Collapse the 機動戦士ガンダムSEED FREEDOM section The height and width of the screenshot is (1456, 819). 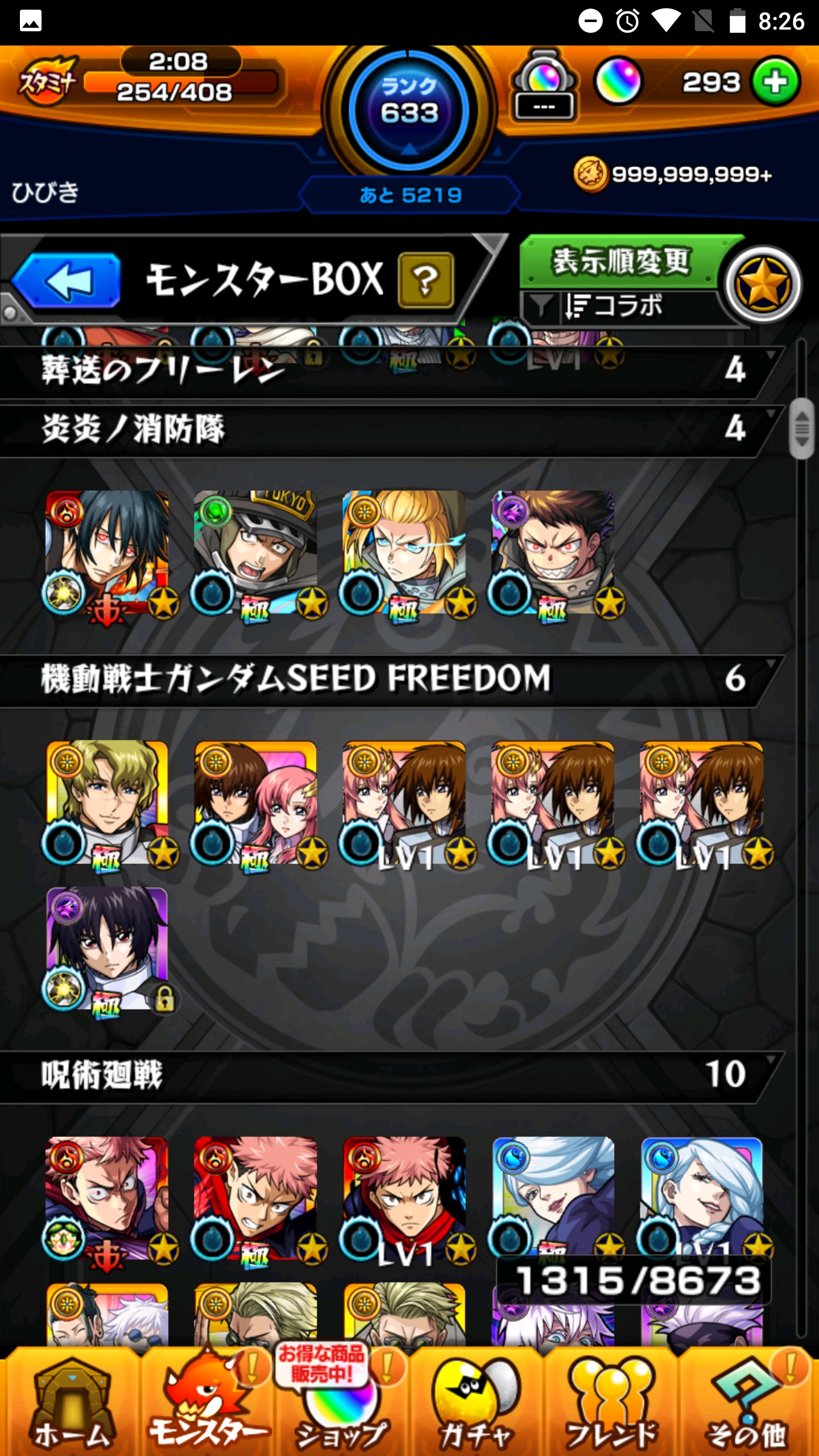coord(387,679)
